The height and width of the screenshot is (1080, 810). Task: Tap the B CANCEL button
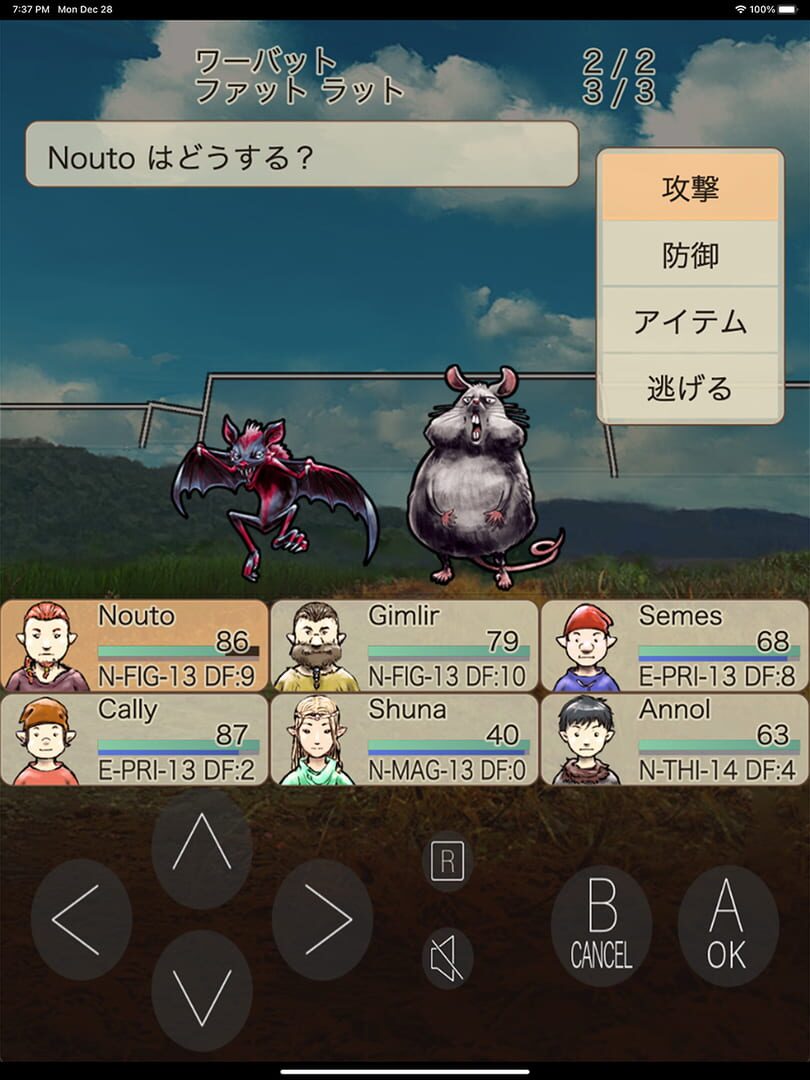(601, 926)
